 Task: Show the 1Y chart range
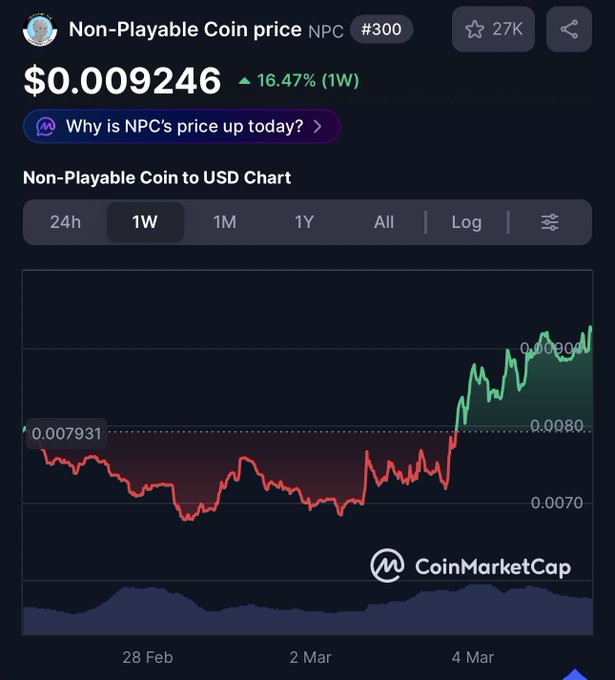(304, 222)
